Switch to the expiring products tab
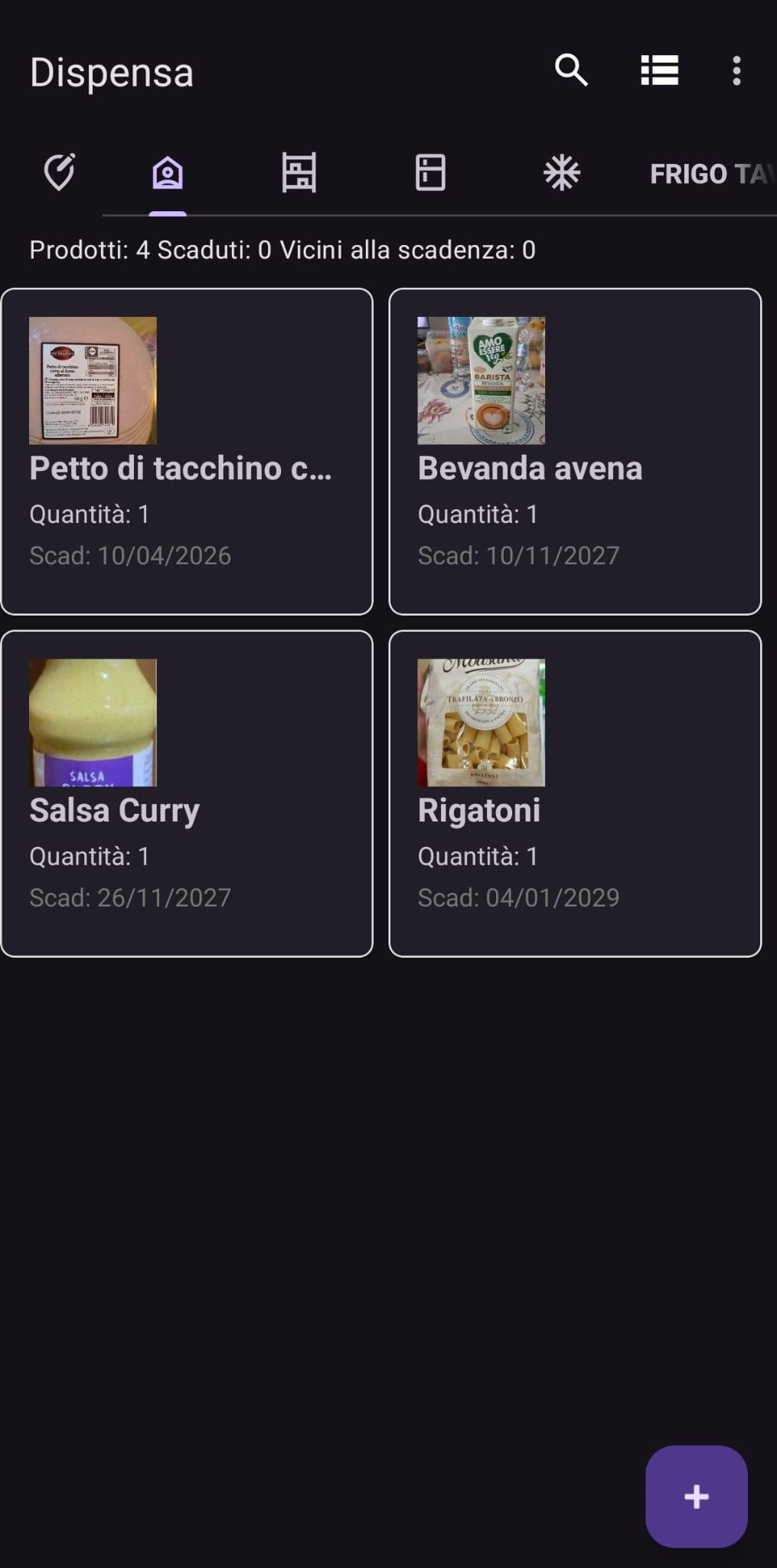 59,172
